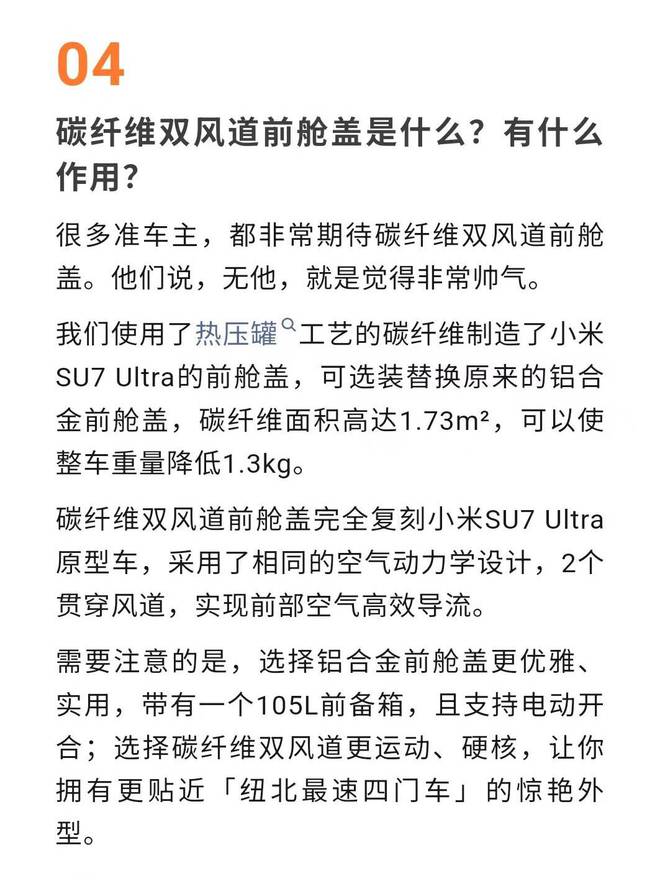The height and width of the screenshot is (881, 660).
Task: Open the 热压罐 search link
Action: click(237, 332)
